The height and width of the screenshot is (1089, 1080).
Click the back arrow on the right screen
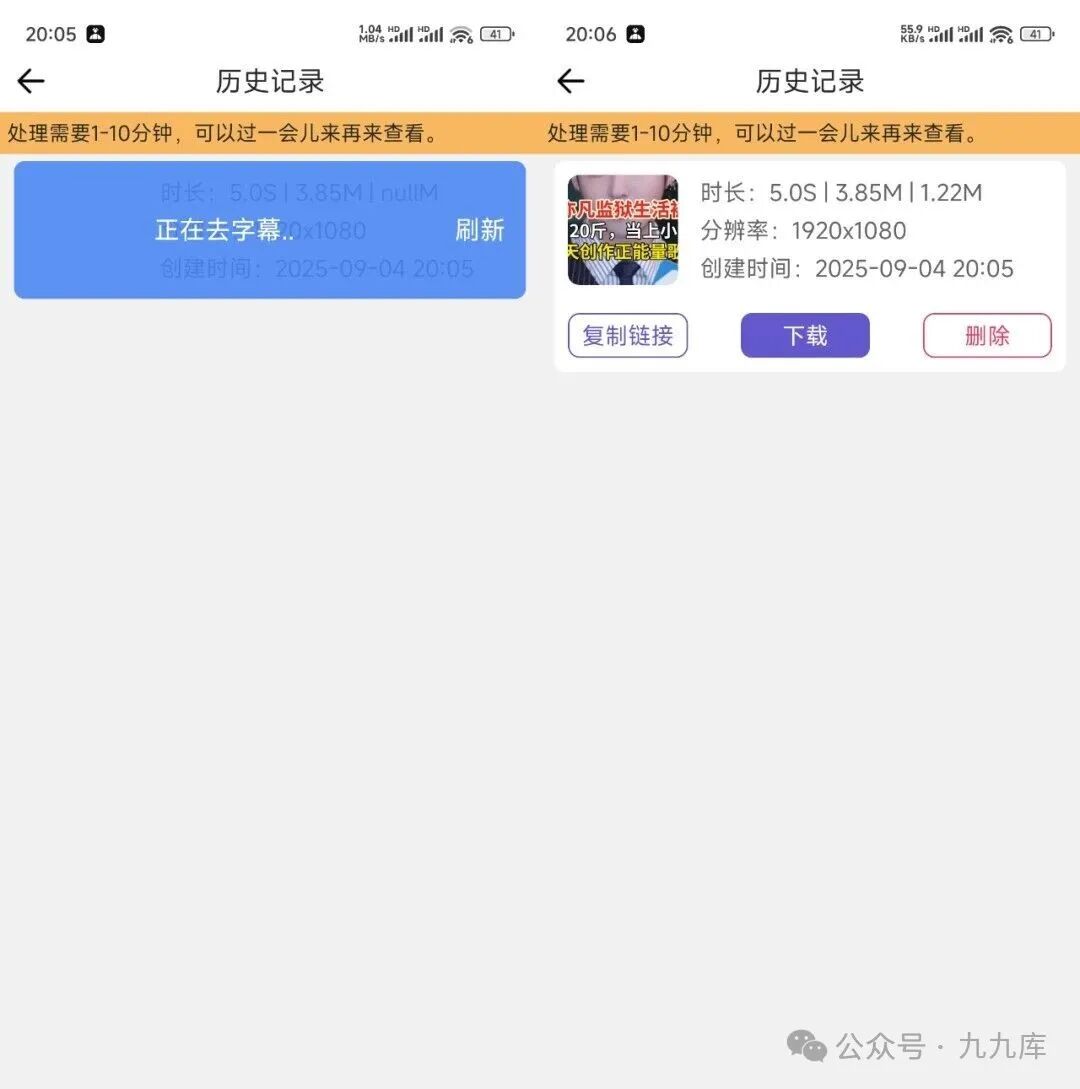[570, 81]
